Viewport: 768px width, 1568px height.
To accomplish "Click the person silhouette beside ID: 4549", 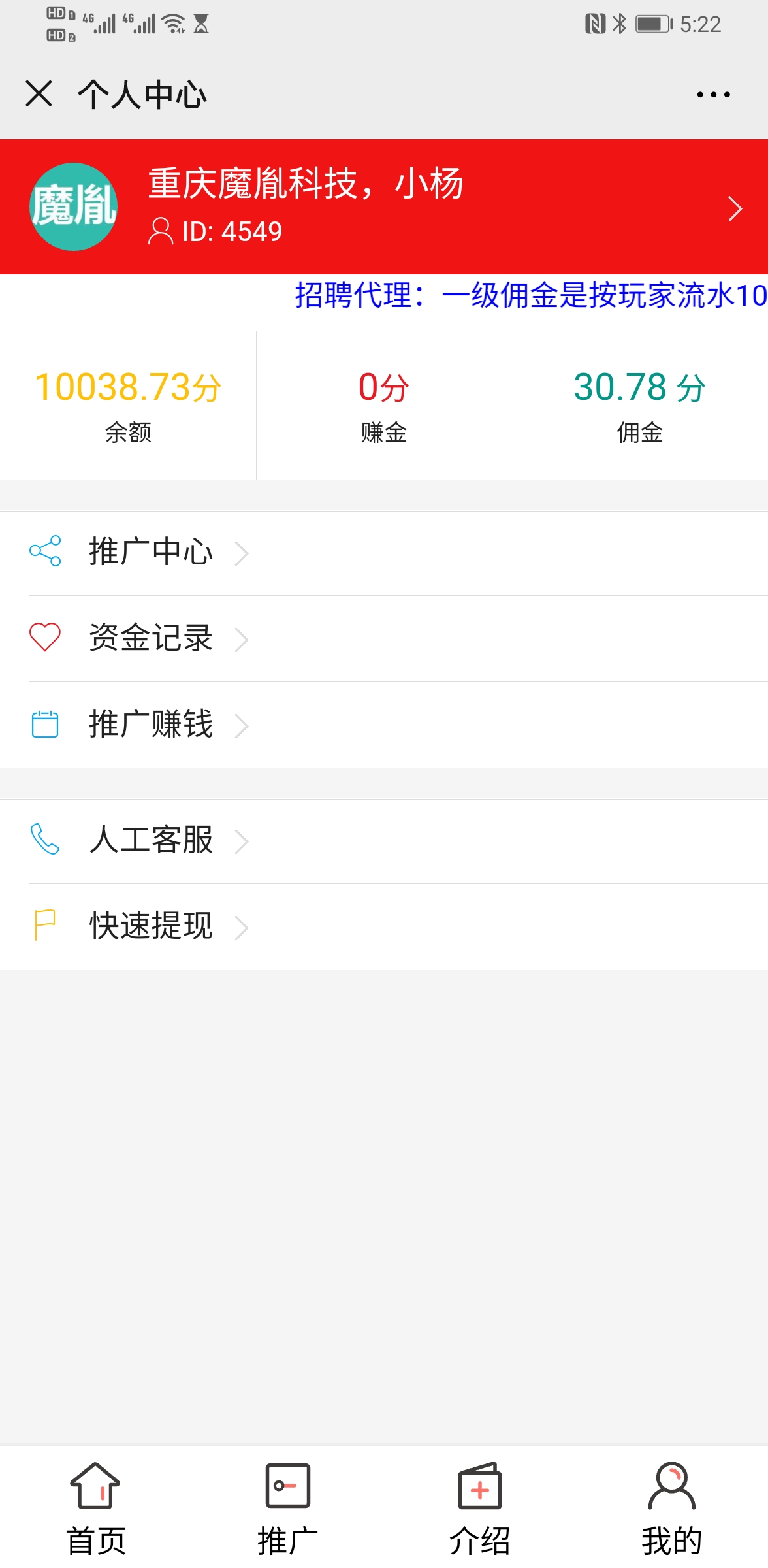I will (x=159, y=230).
